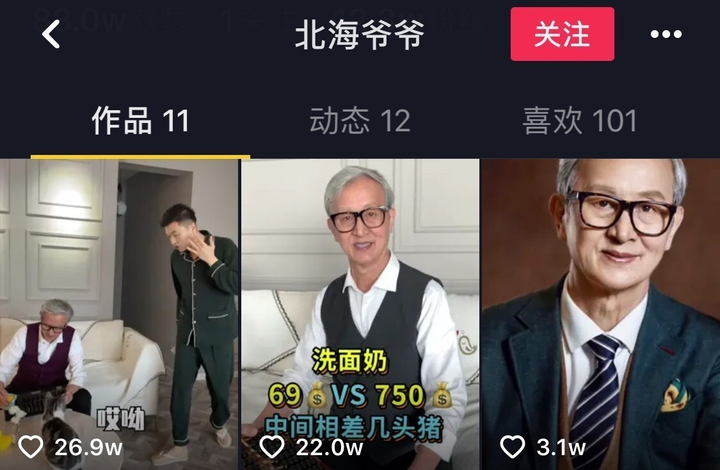This screenshot has width=720, height=470.
Task: Open the three-dot overflow menu
Action: pyautogui.click(x=666, y=35)
